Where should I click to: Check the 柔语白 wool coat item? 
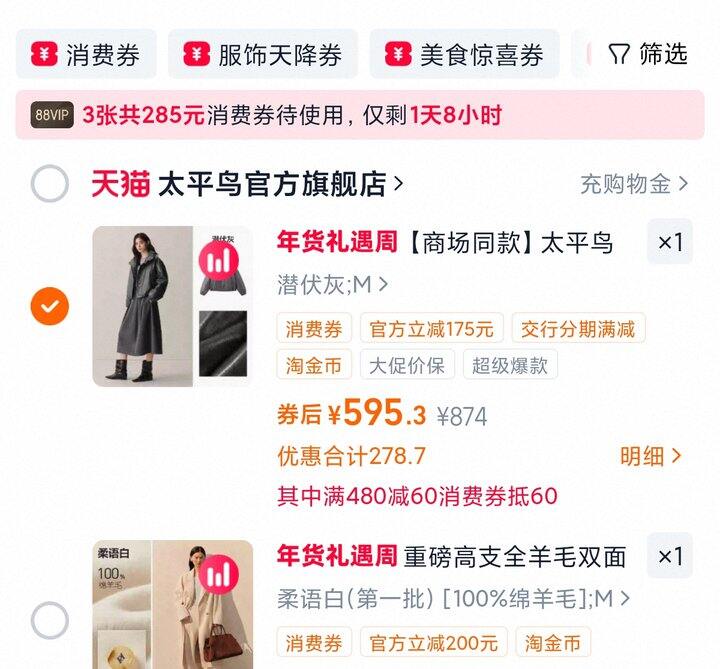[50, 621]
